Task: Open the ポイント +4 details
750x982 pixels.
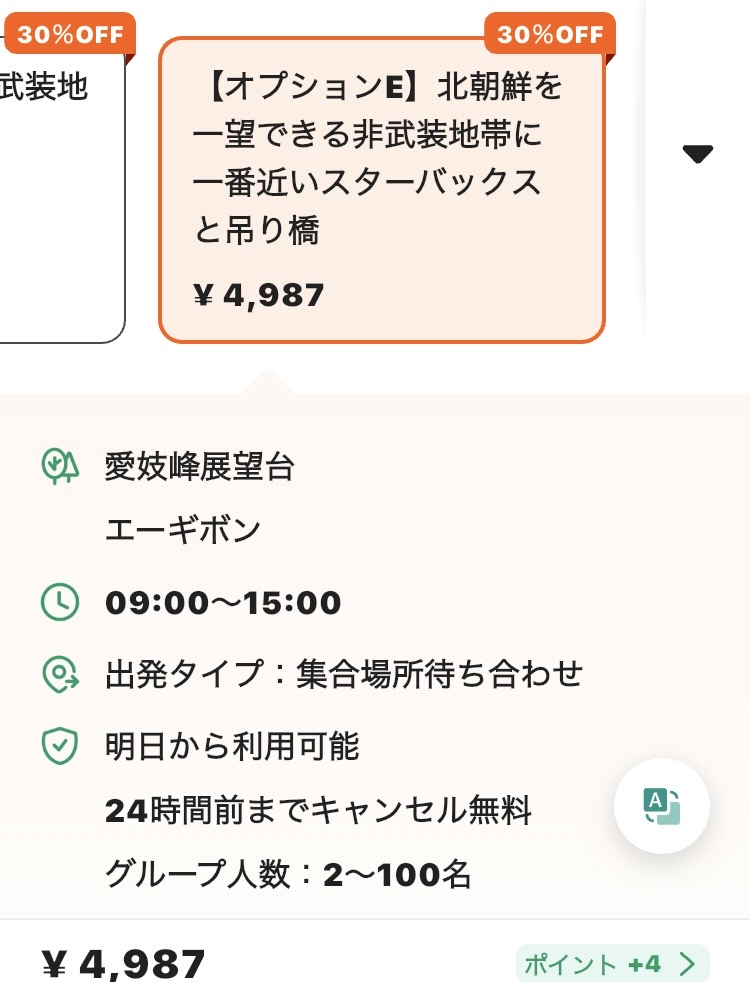Action: 611,964
